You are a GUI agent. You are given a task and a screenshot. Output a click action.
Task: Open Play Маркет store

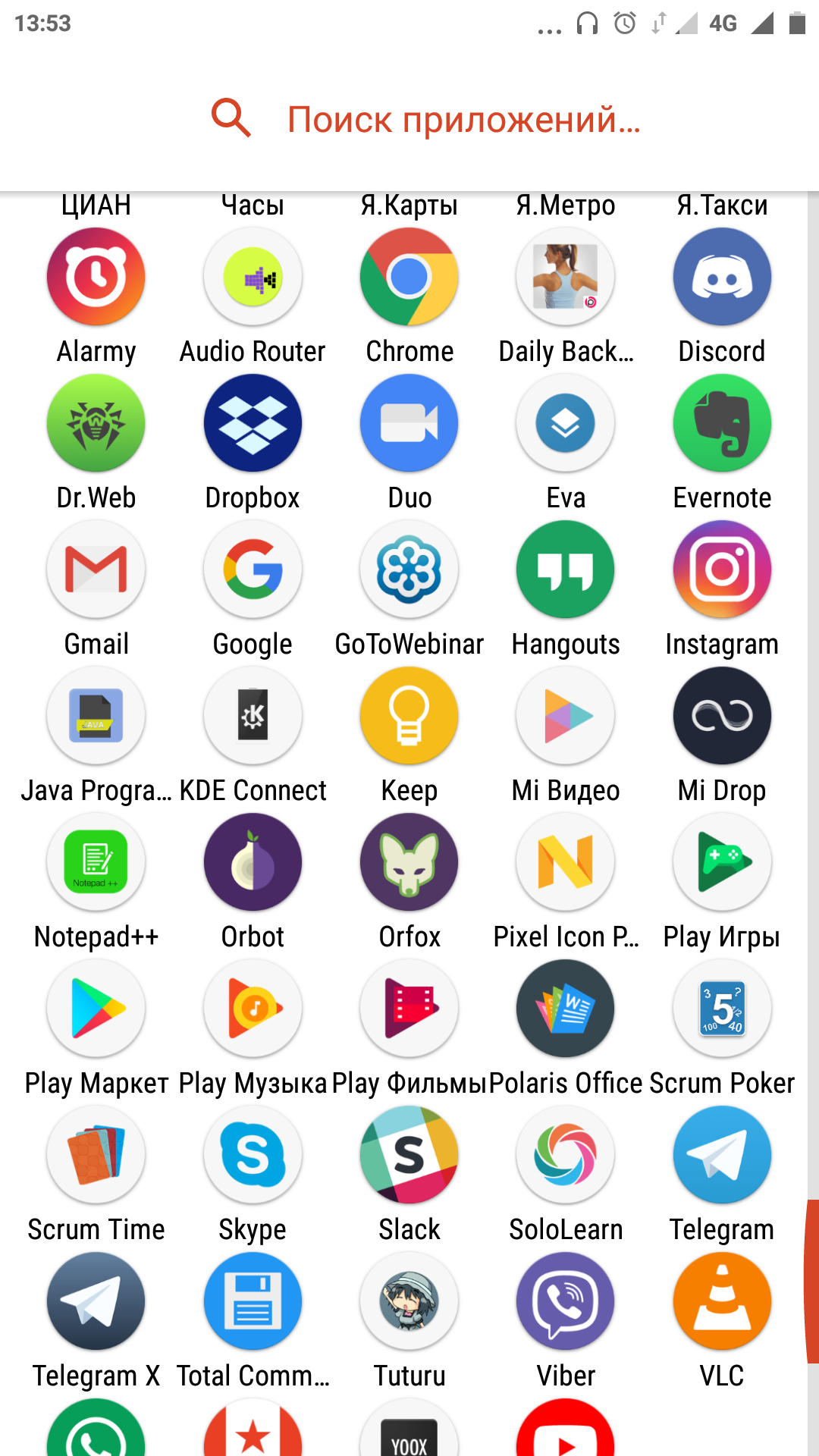coord(96,1009)
